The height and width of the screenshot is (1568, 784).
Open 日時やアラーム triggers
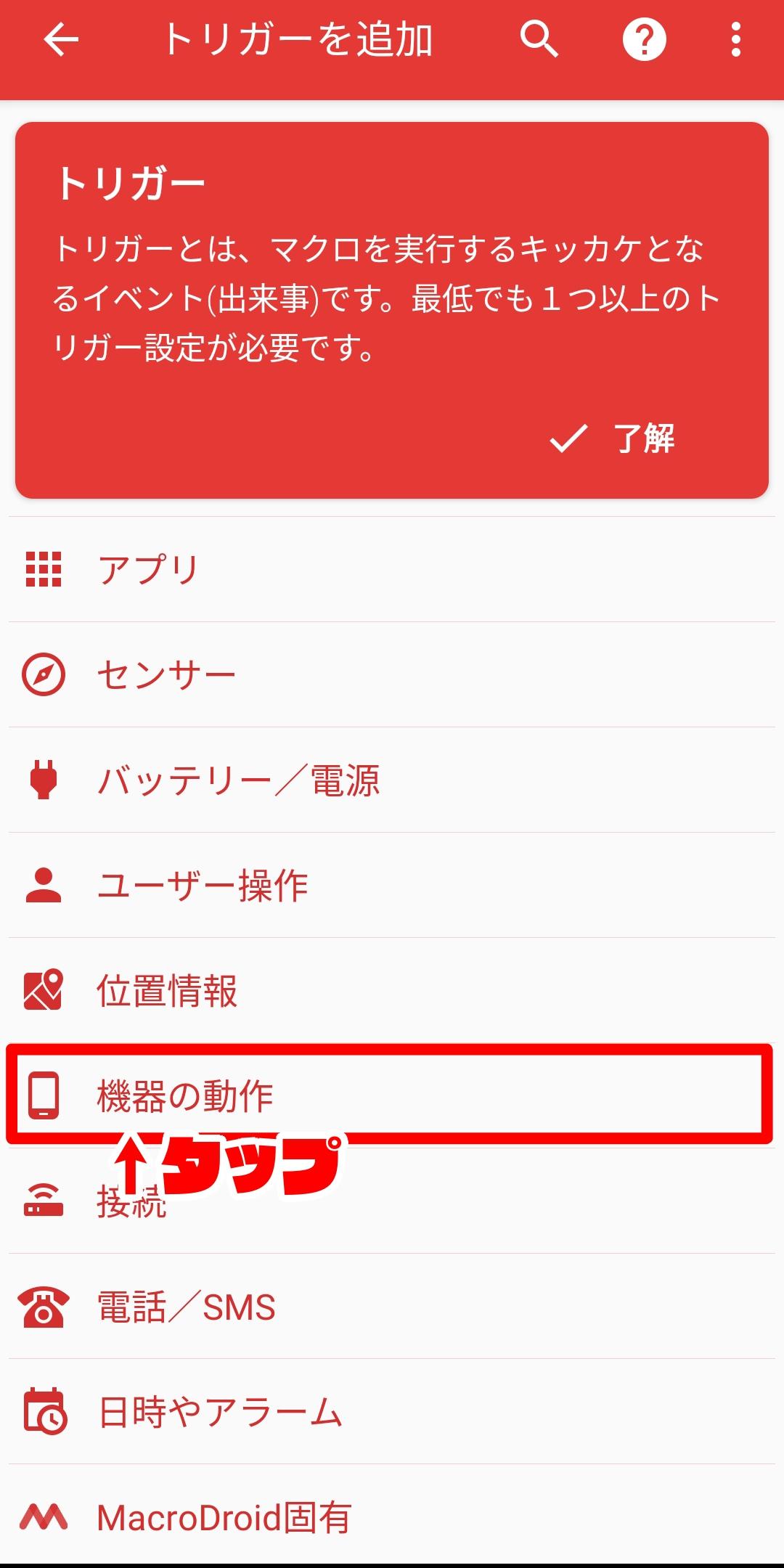tap(392, 1412)
